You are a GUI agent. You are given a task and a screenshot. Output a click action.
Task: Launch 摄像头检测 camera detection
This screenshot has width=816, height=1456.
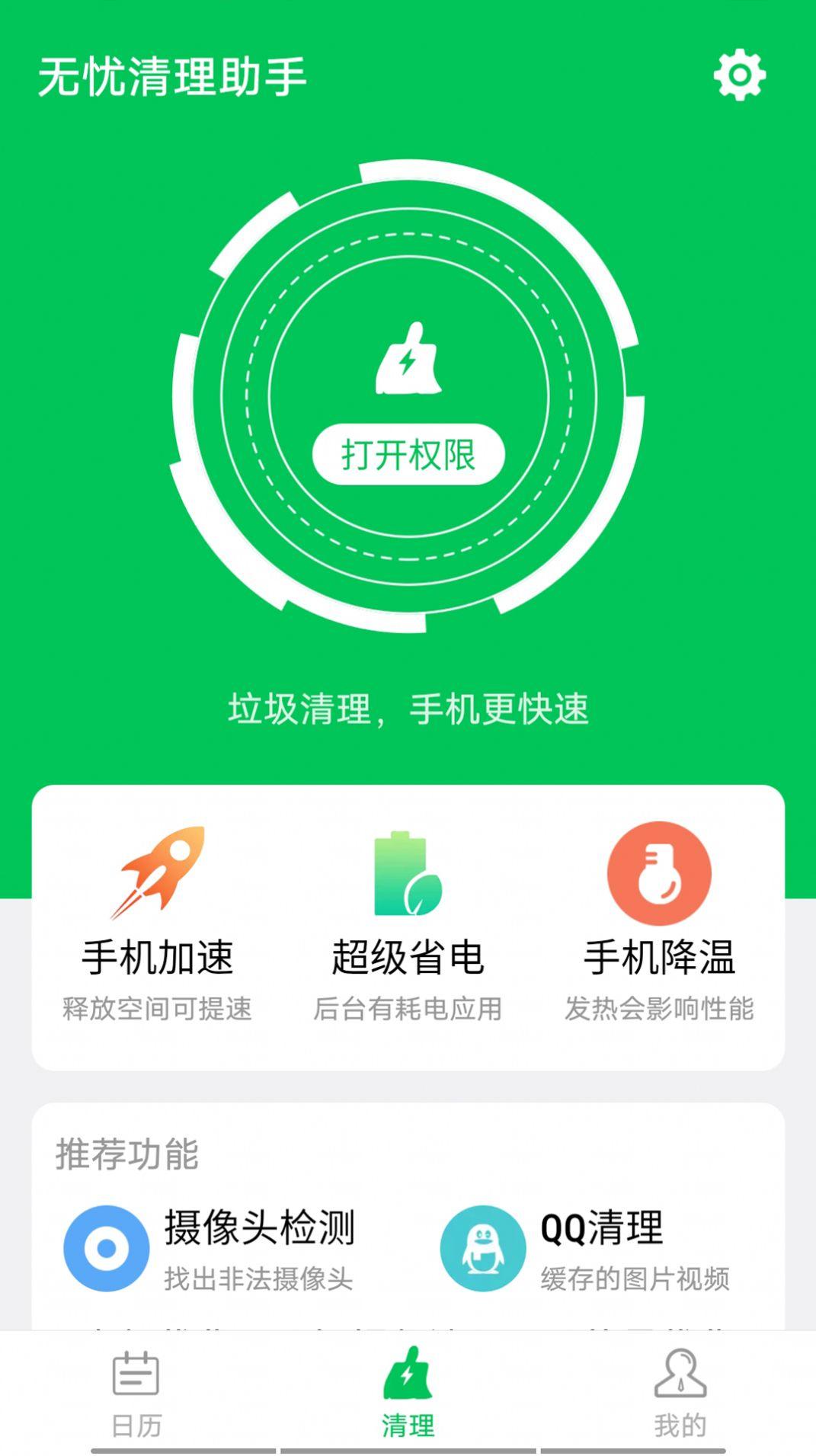coord(210,1248)
